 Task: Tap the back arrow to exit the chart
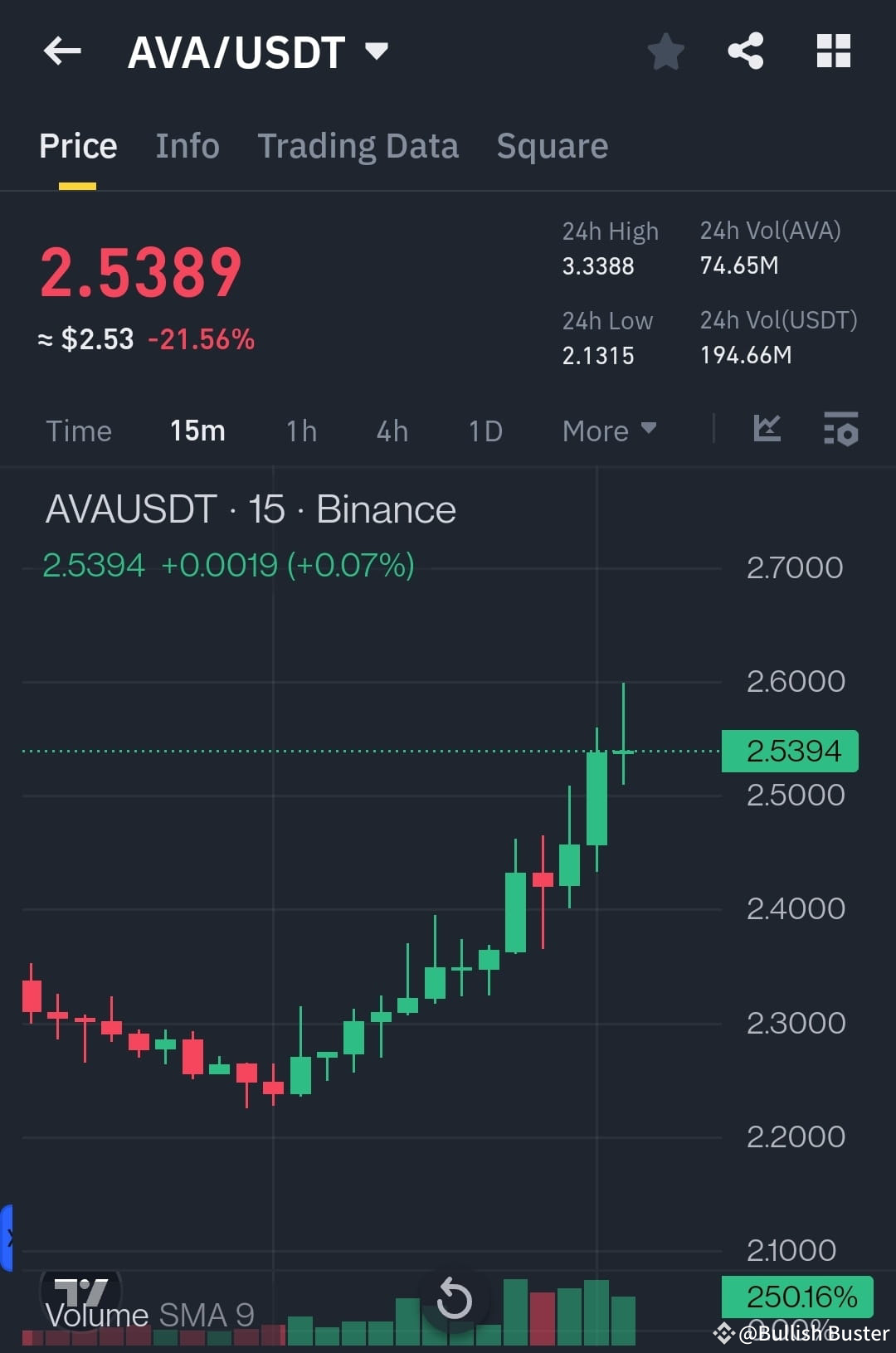[61, 51]
